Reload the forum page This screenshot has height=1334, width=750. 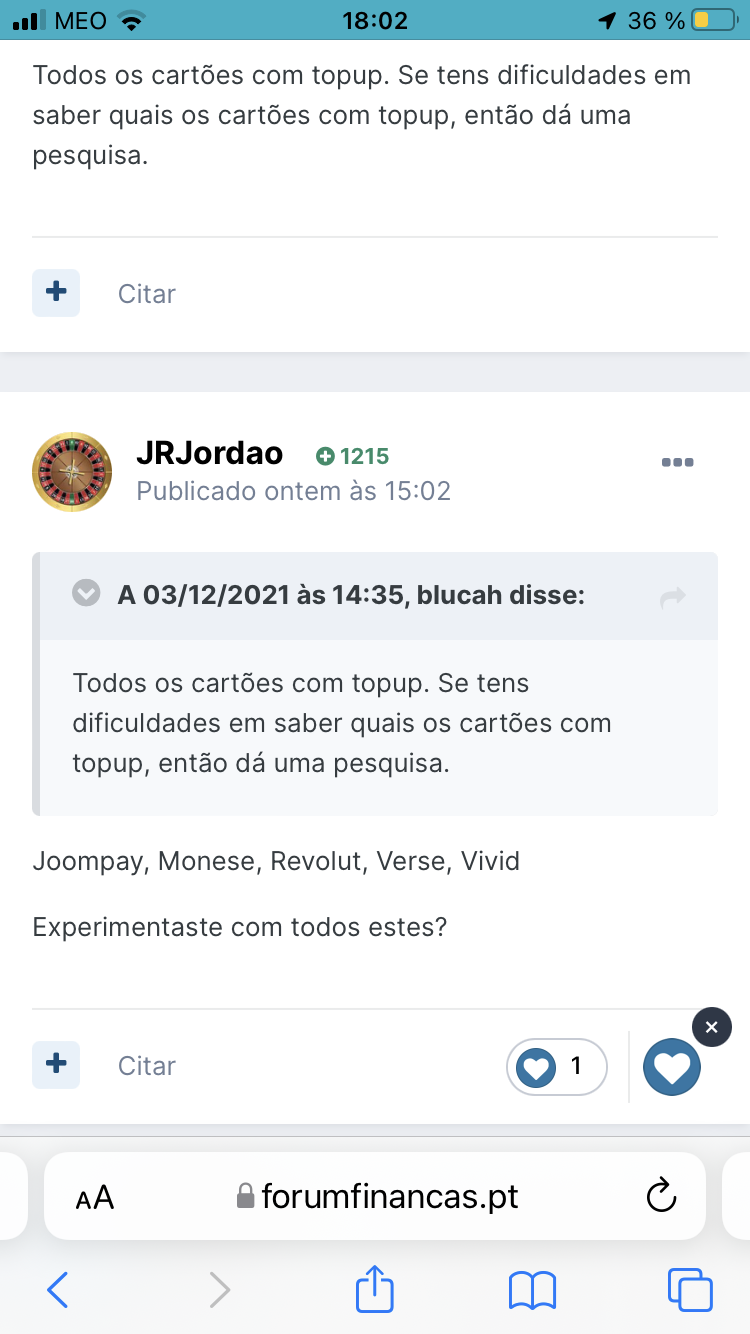[661, 1196]
